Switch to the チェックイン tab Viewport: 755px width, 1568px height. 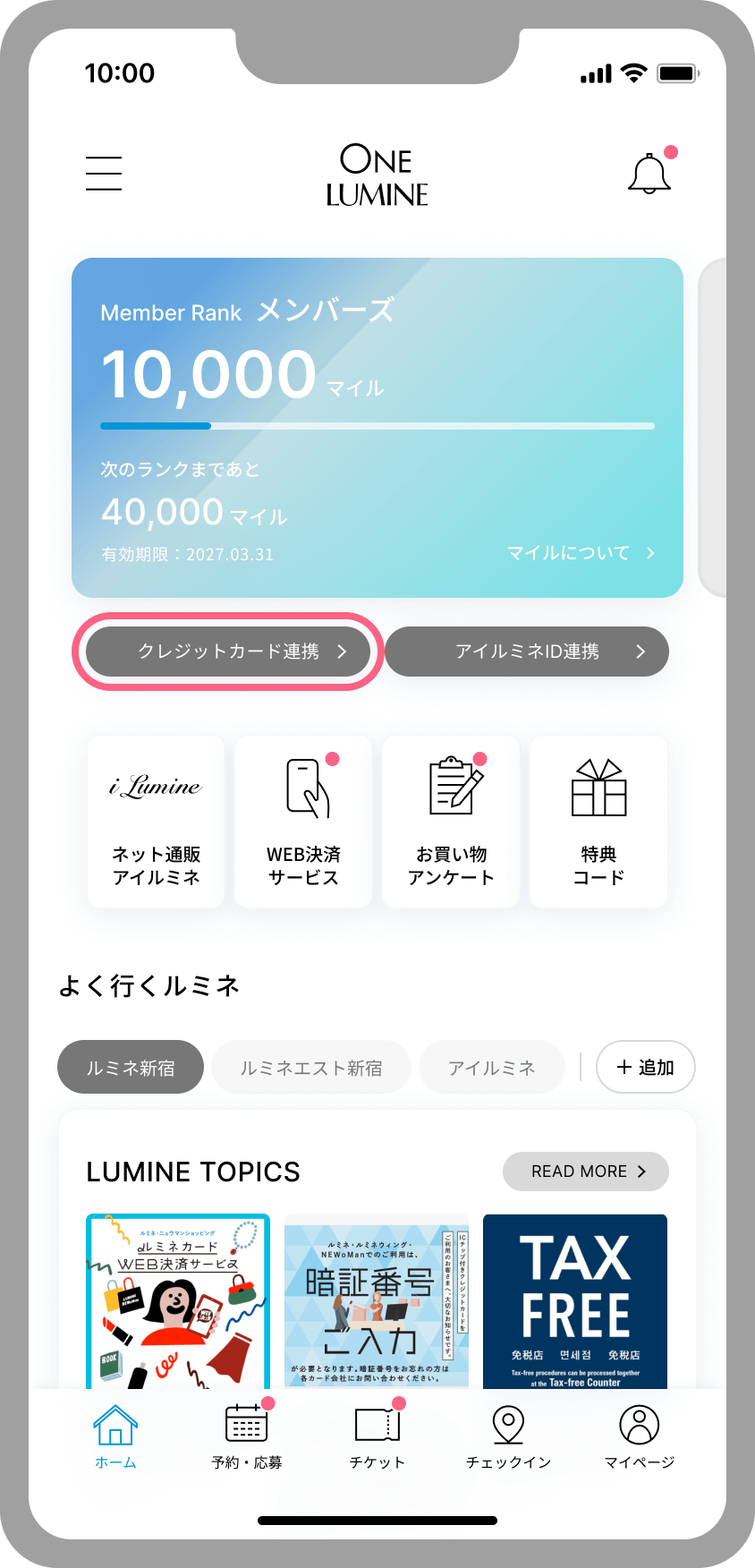[x=508, y=1436]
